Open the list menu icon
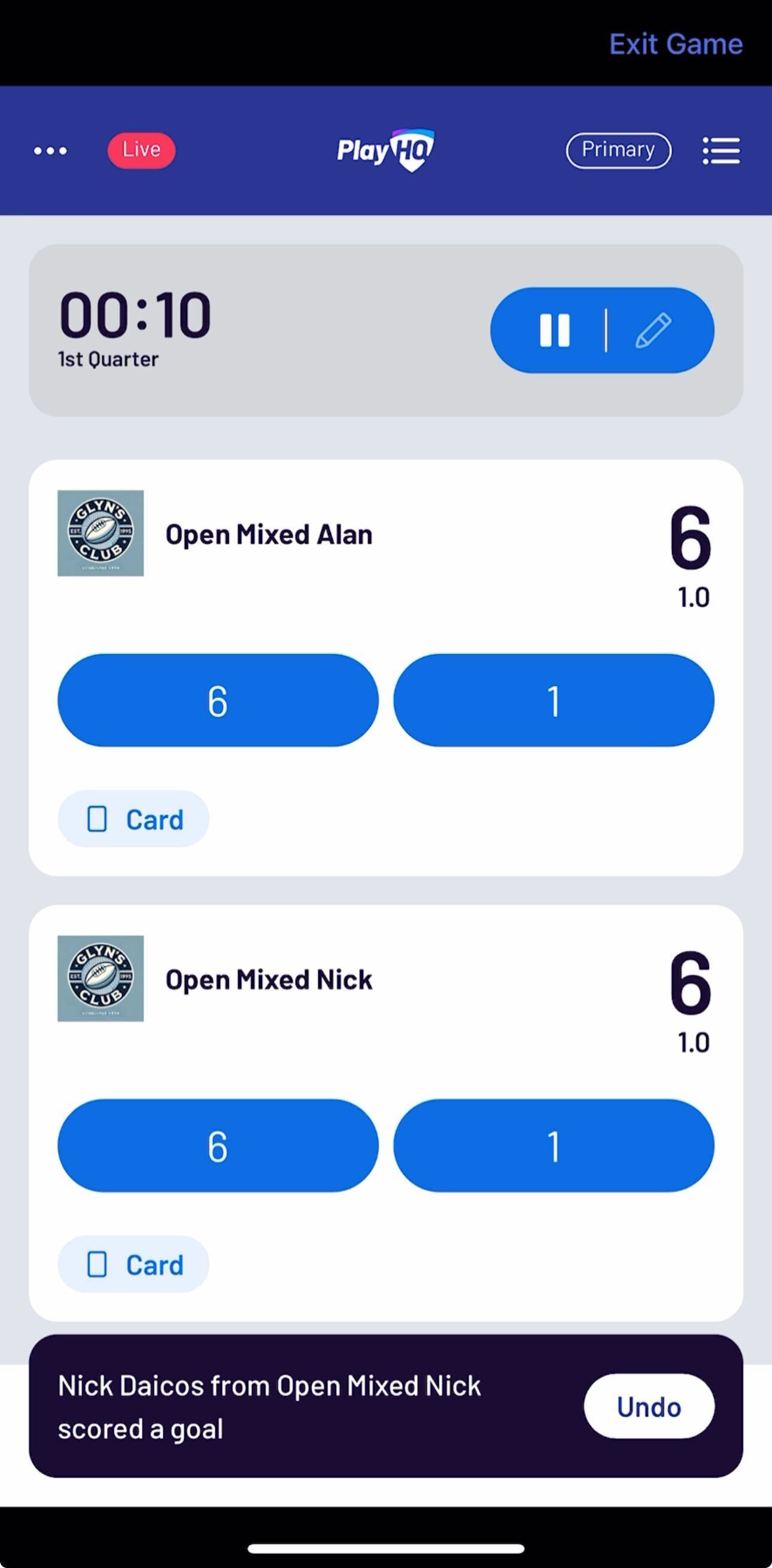The width and height of the screenshot is (772, 1568). point(721,150)
